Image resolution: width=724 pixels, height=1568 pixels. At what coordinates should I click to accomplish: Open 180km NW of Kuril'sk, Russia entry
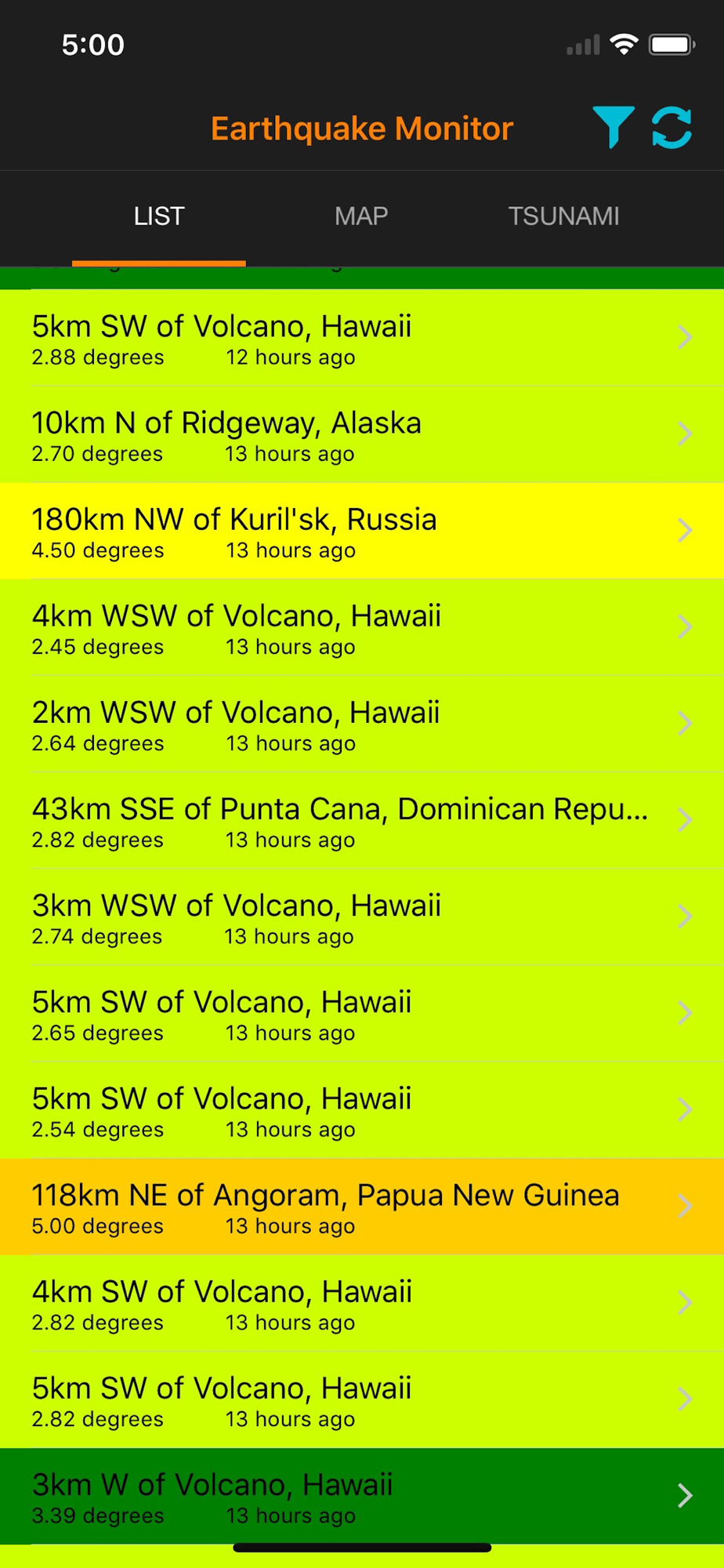362,531
